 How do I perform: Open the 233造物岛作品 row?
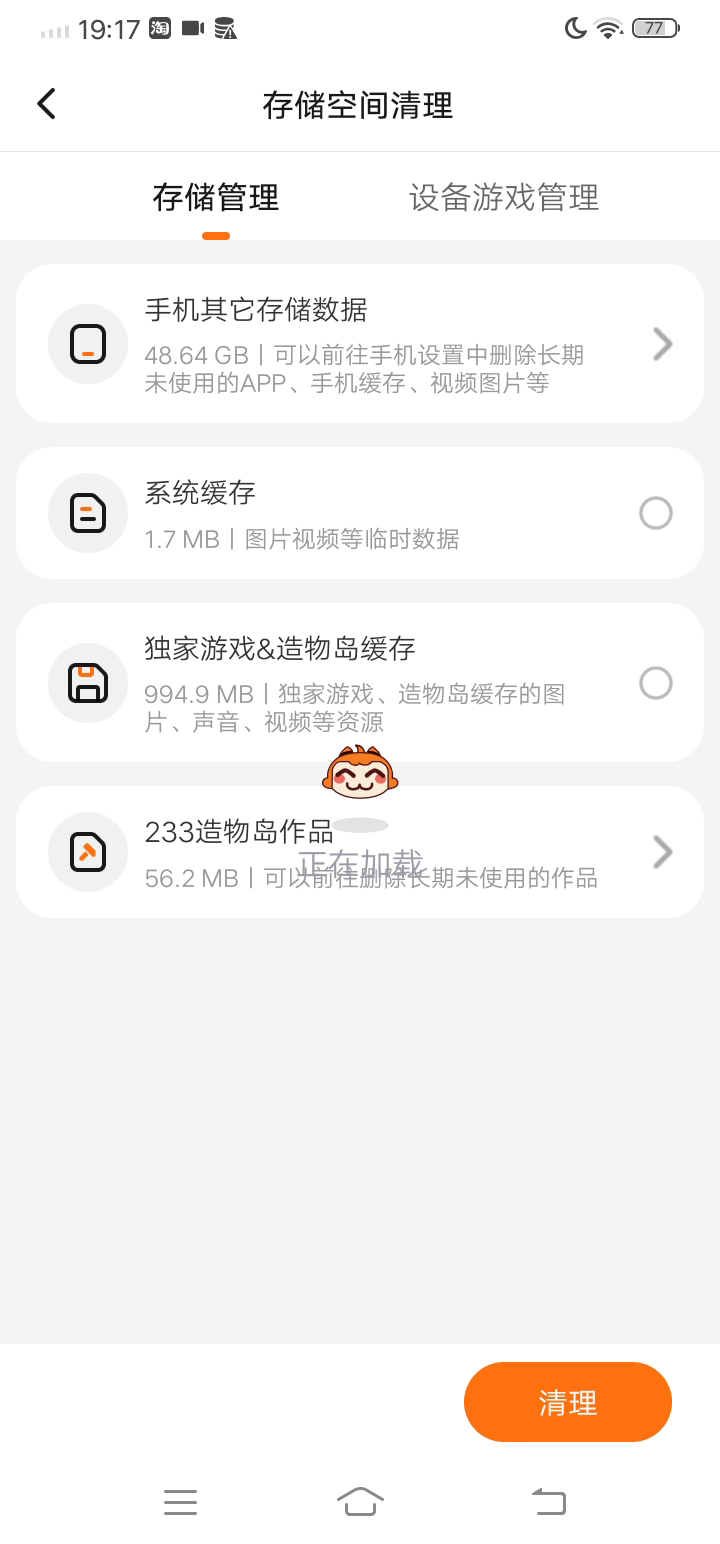tap(360, 852)
